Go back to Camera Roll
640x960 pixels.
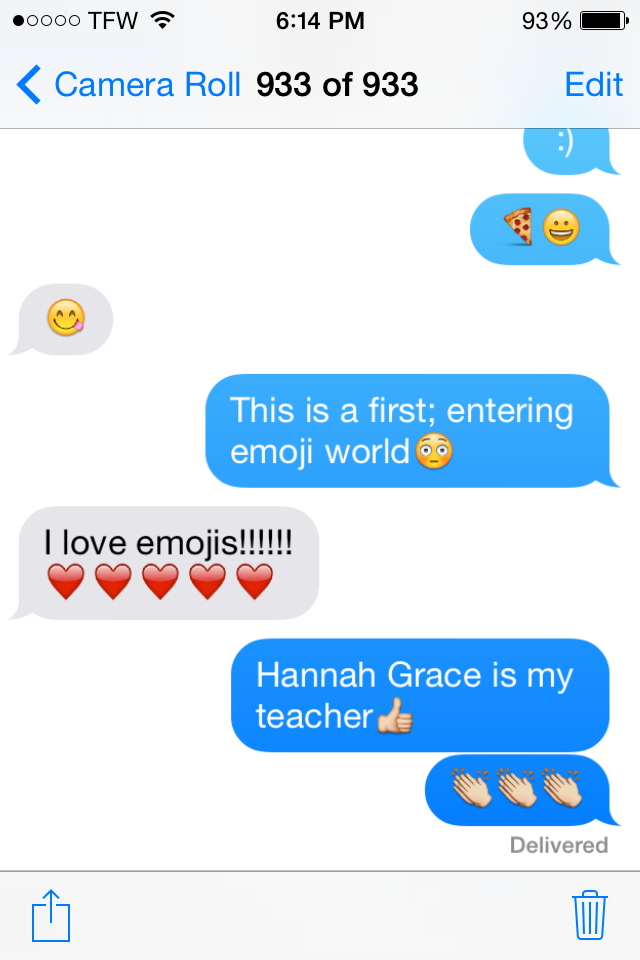coord(128,85)
